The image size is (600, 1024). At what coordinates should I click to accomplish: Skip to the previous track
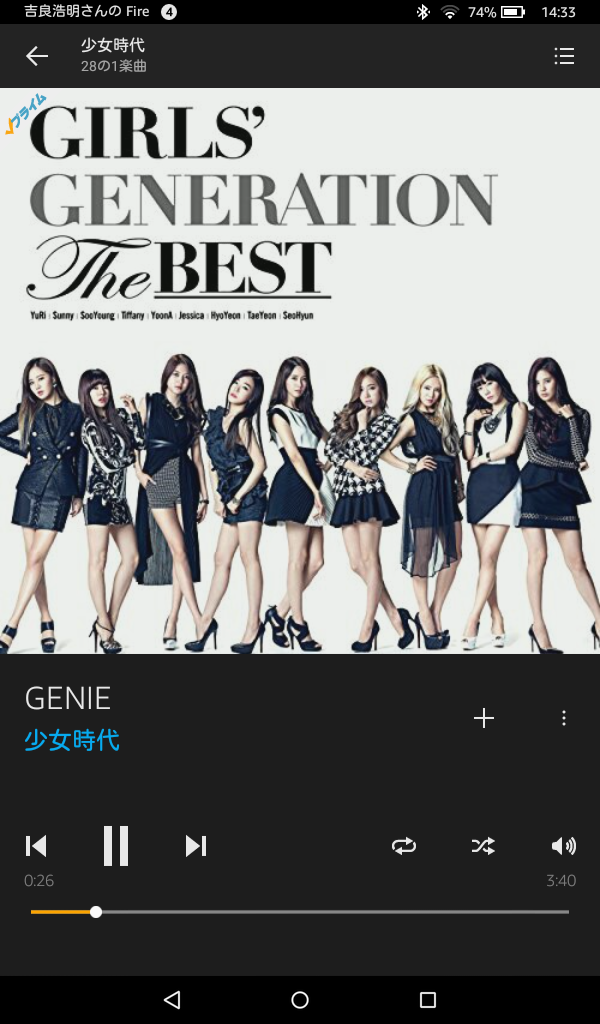pos(36,846)
